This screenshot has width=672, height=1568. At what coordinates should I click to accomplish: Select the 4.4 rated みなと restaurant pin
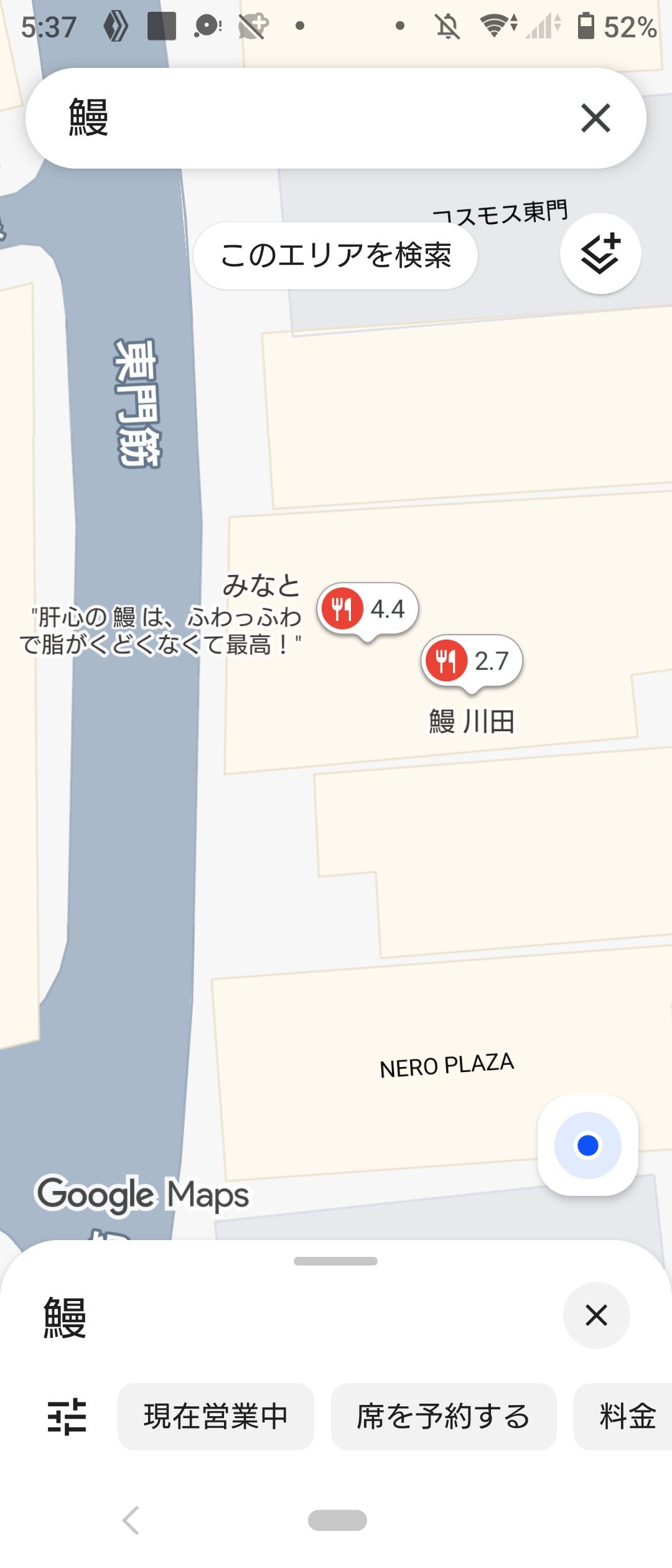(x=367, y=610)
